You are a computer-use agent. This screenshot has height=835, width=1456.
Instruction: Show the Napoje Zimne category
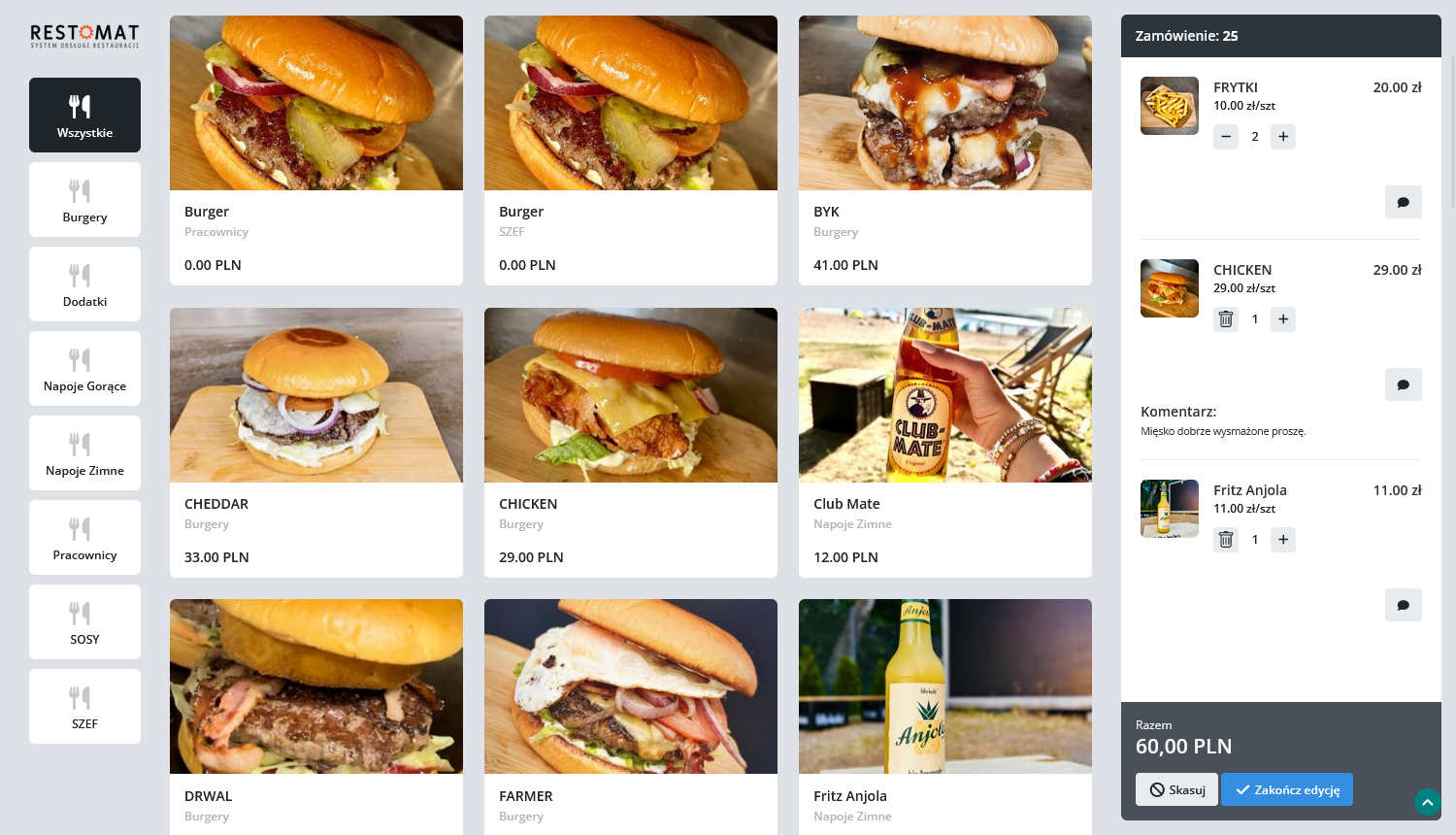point(84,453)
